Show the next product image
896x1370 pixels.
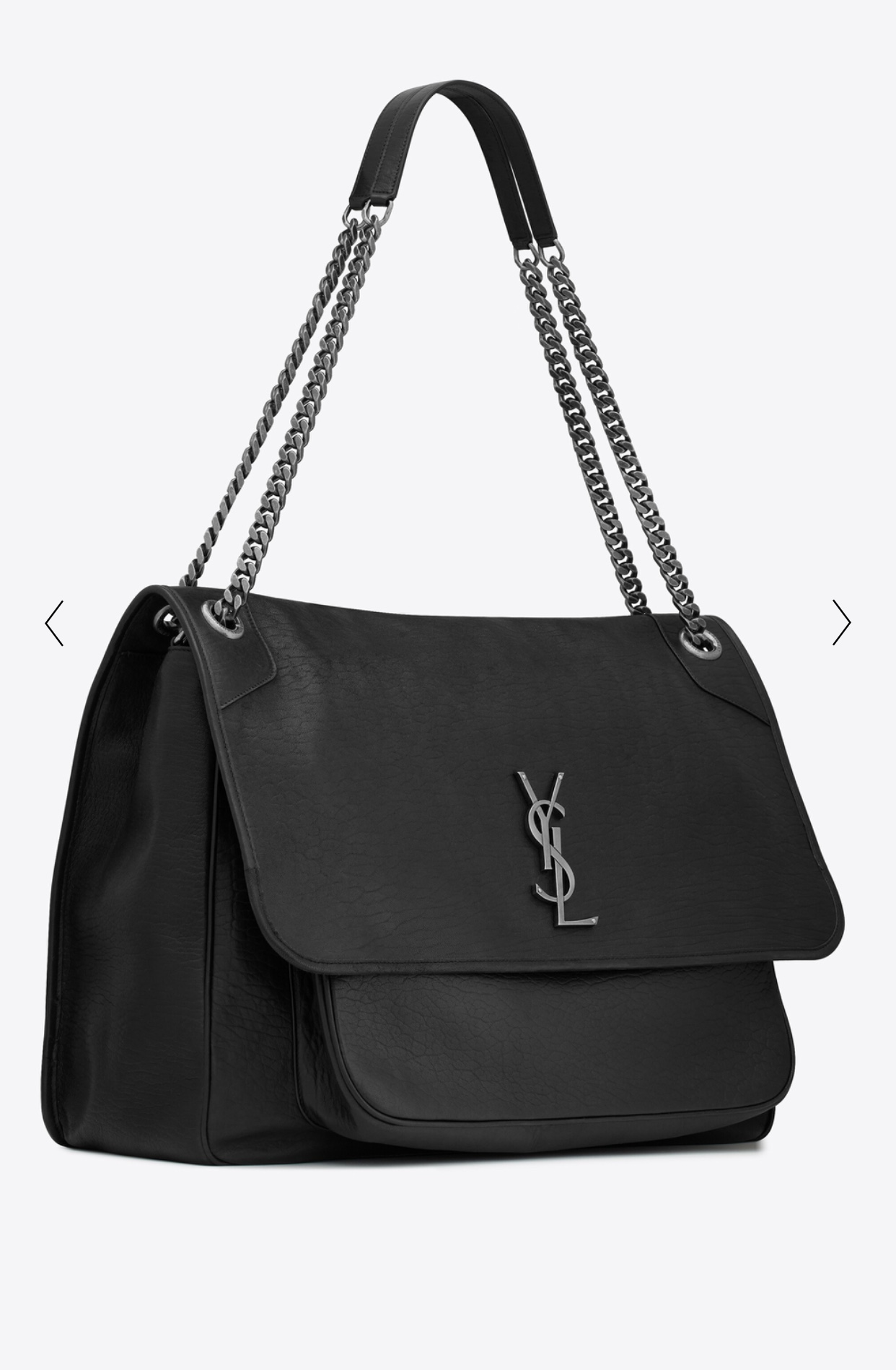841,622
